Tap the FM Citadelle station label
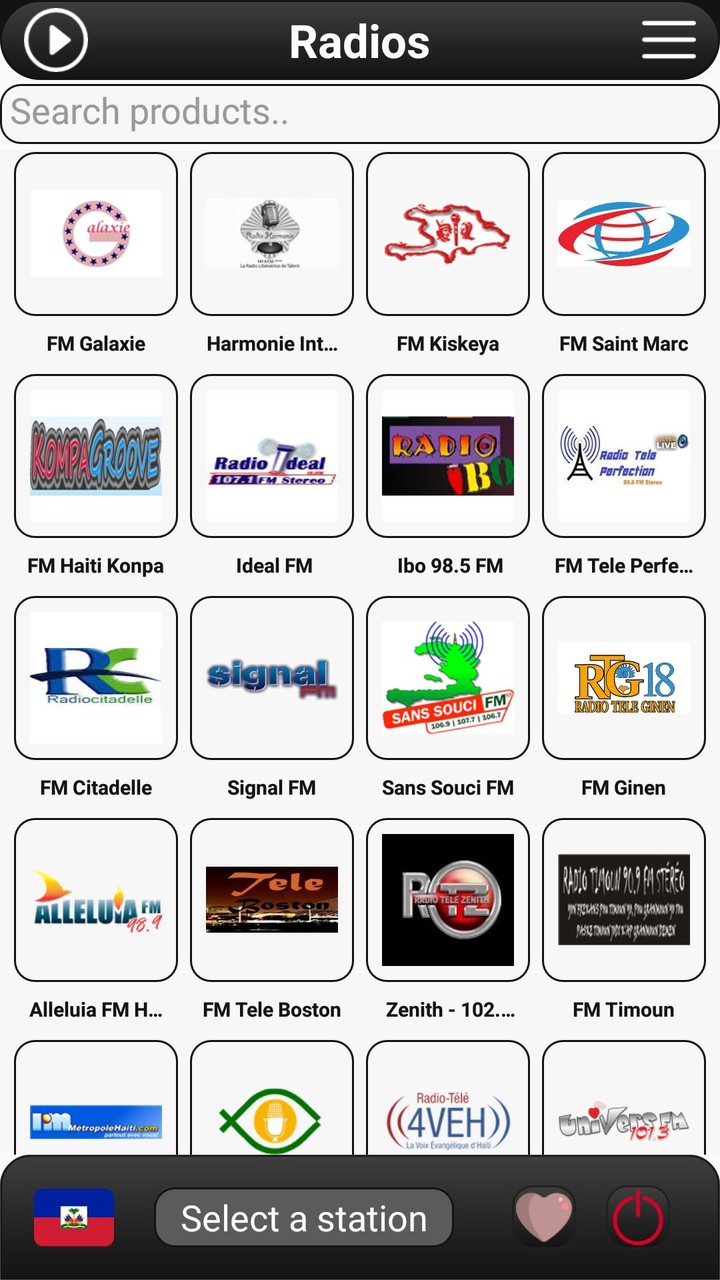This screenshot has width=720, height=1280. pyautogui.click(x=96, y=787)
